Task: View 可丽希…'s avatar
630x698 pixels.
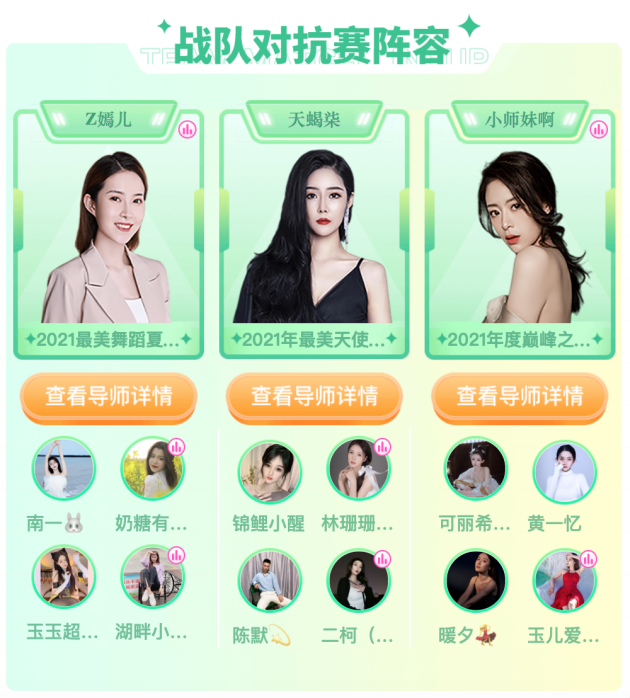Action: tap(476, 469)
